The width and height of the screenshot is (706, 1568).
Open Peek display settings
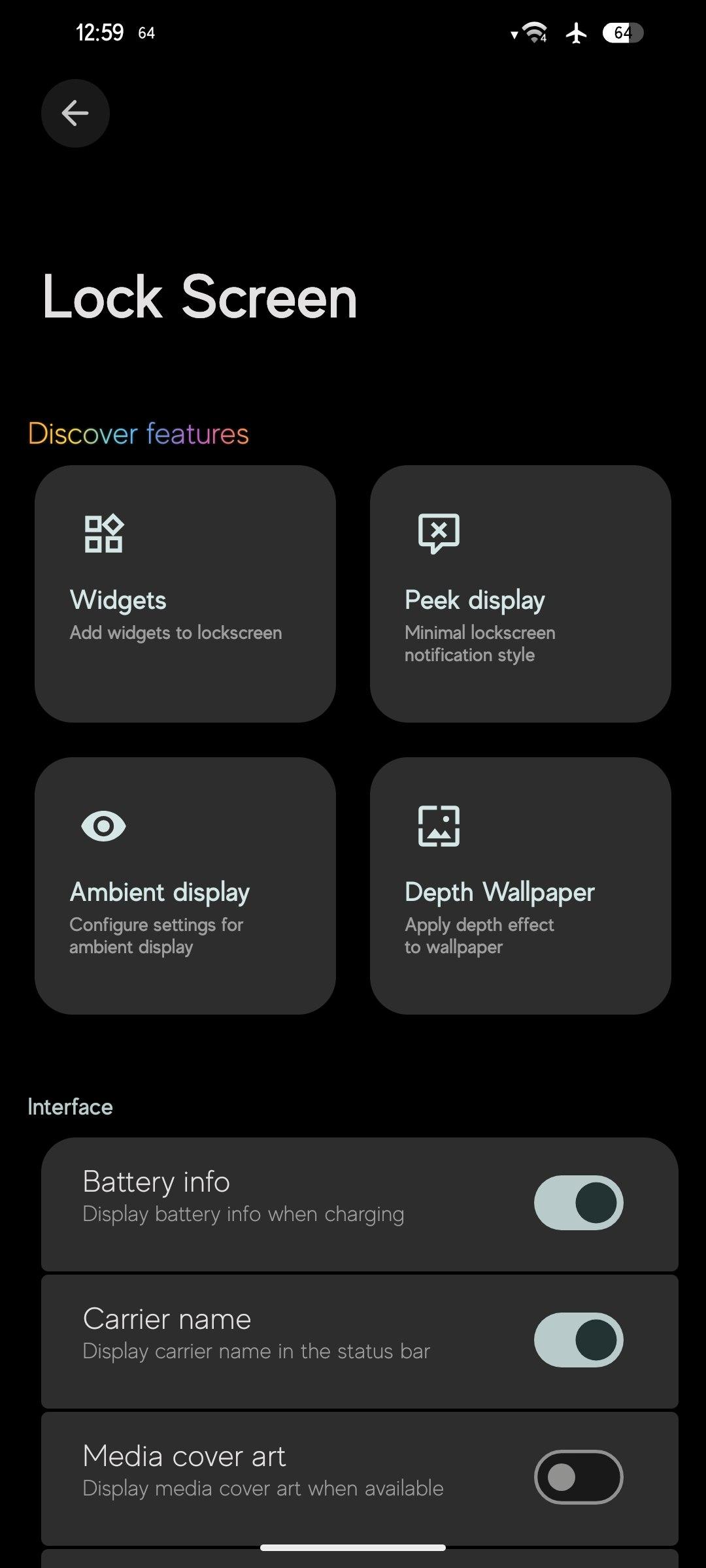520,594
